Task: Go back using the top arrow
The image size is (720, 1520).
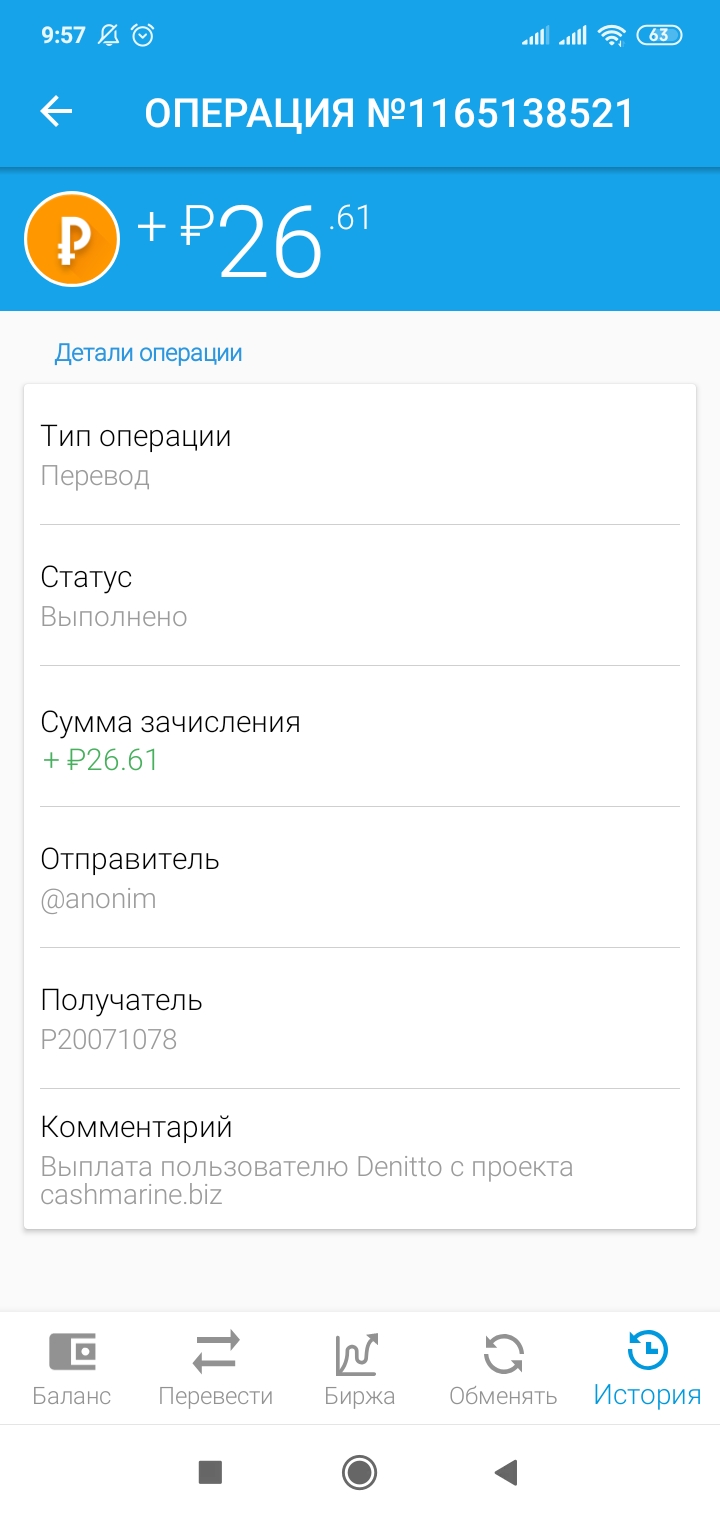Action: (57, 112)
